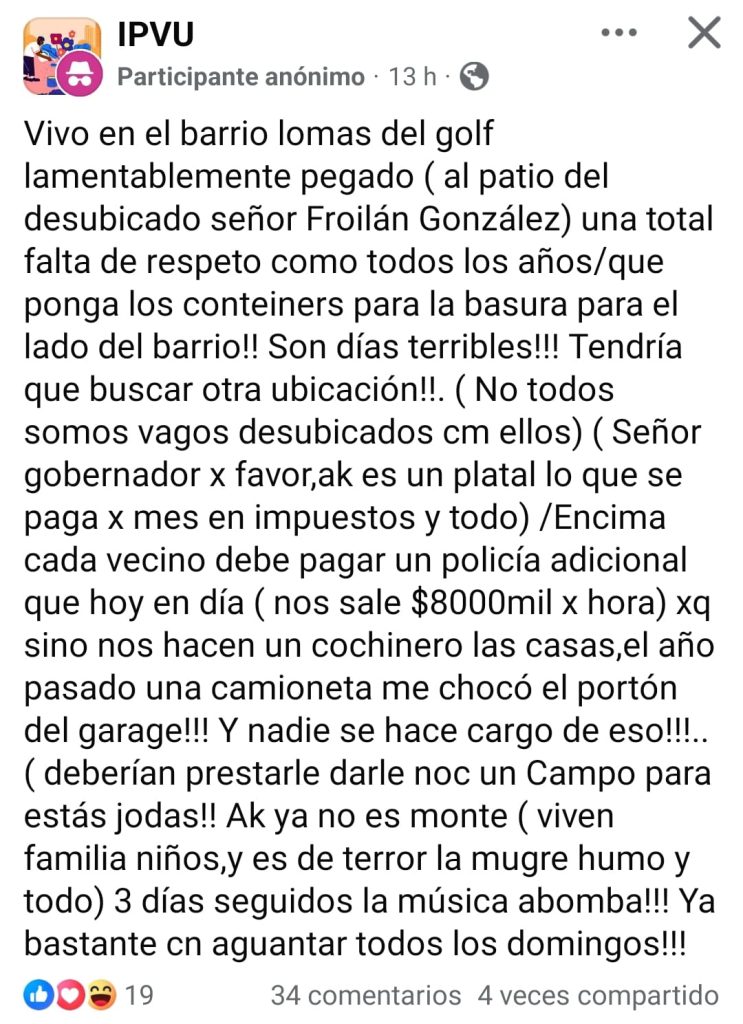This screenshot has height=1024, width=743.
Task: See the 4 veces compartido list
Action: pyautogui.click(x=598, y=996)
